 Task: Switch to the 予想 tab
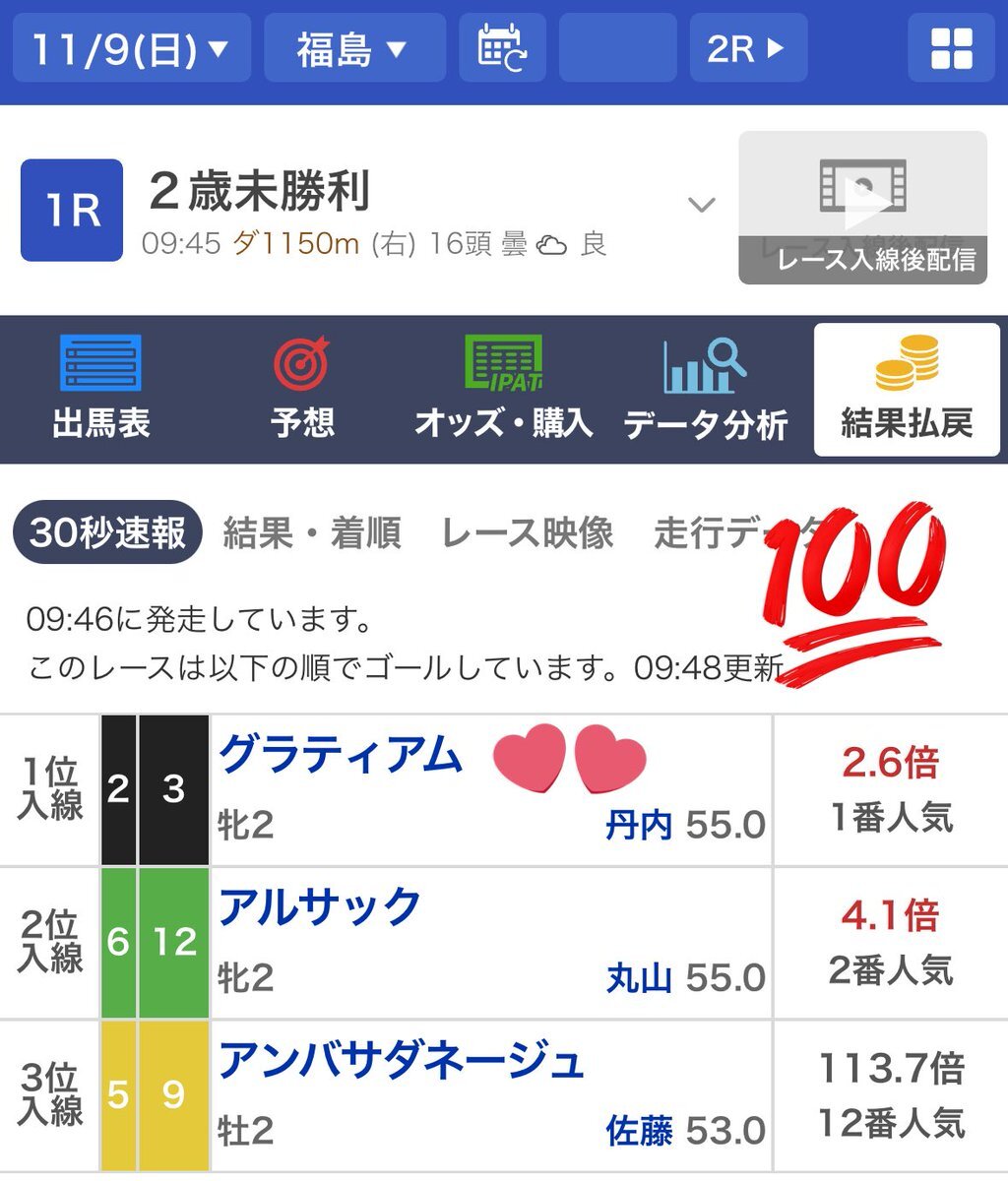[x=302, y=390]
